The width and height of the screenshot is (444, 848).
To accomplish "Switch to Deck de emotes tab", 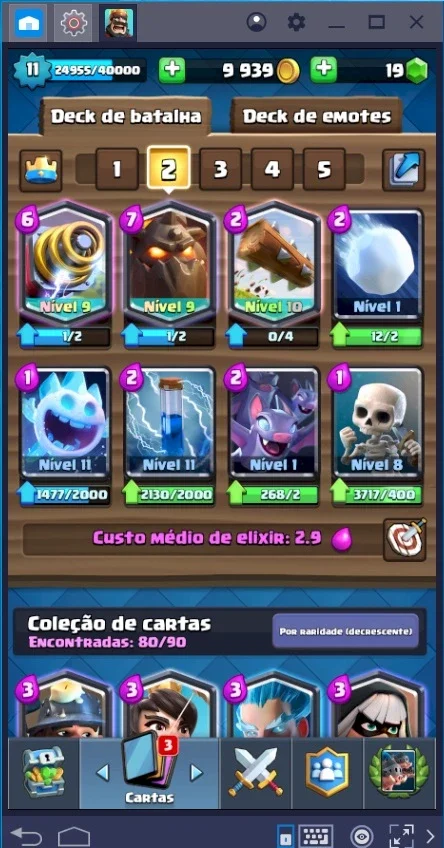I will pos(316,116).
